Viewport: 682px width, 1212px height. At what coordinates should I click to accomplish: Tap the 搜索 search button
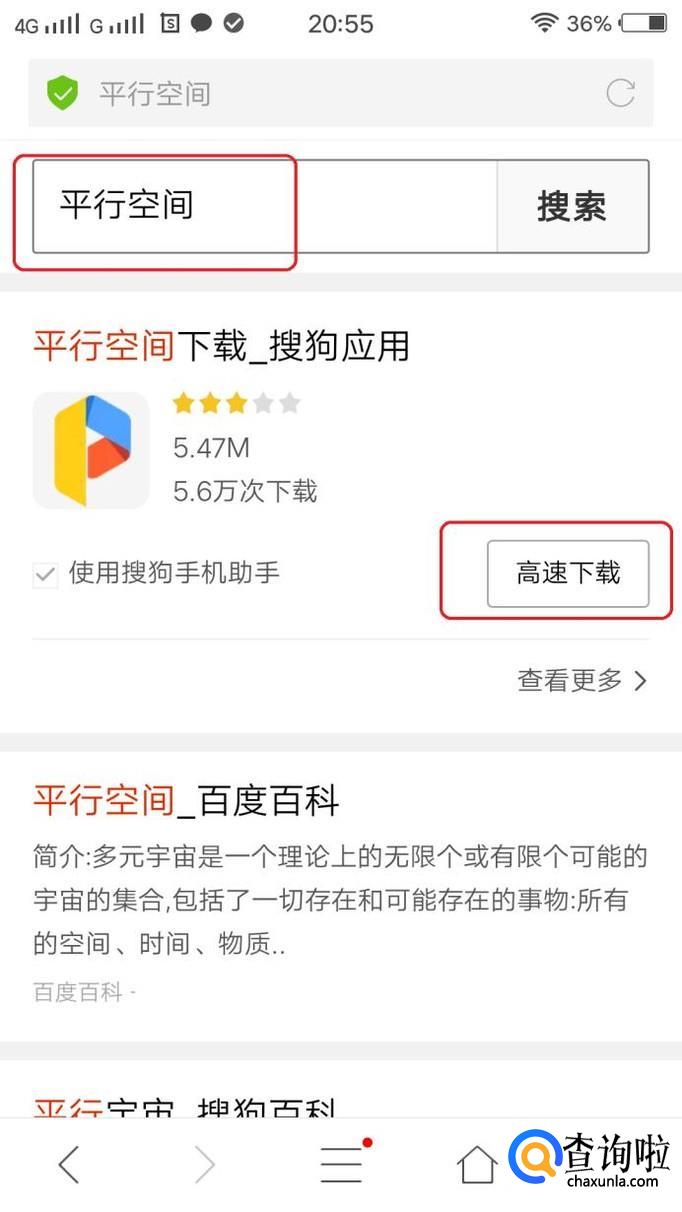pyautogui.click(x=572, y=206)
